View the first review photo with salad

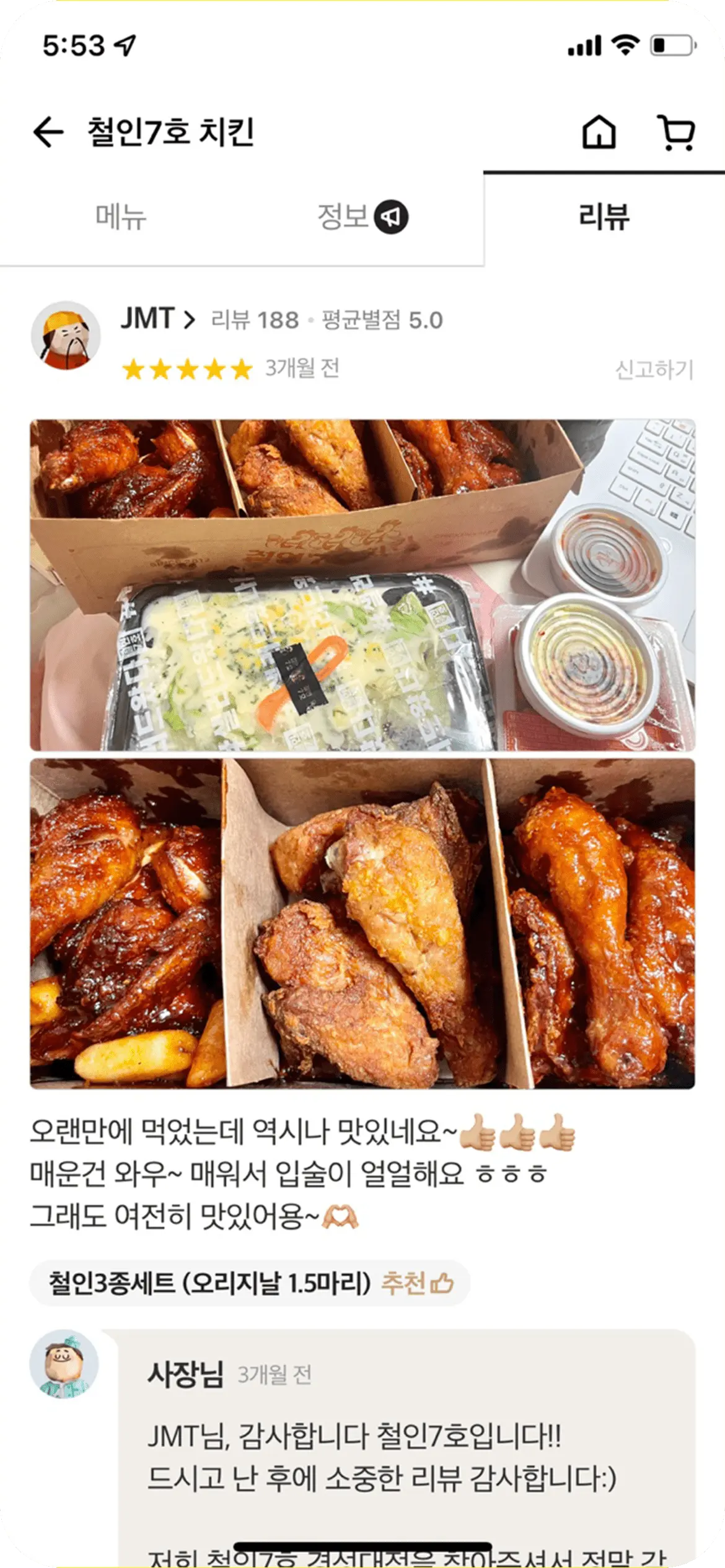(x=362, y=585)
